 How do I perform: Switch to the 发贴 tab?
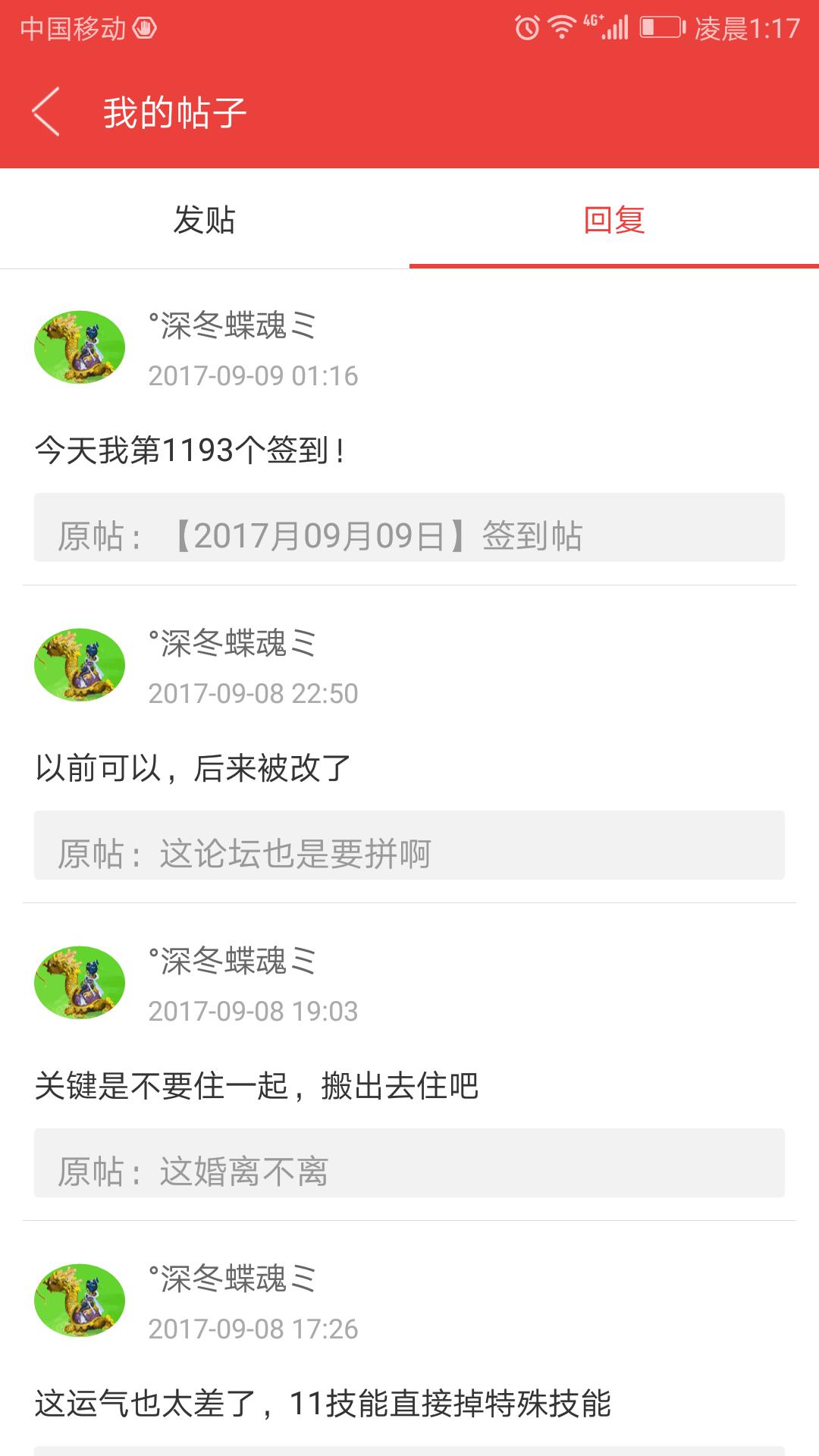[204, 220]
